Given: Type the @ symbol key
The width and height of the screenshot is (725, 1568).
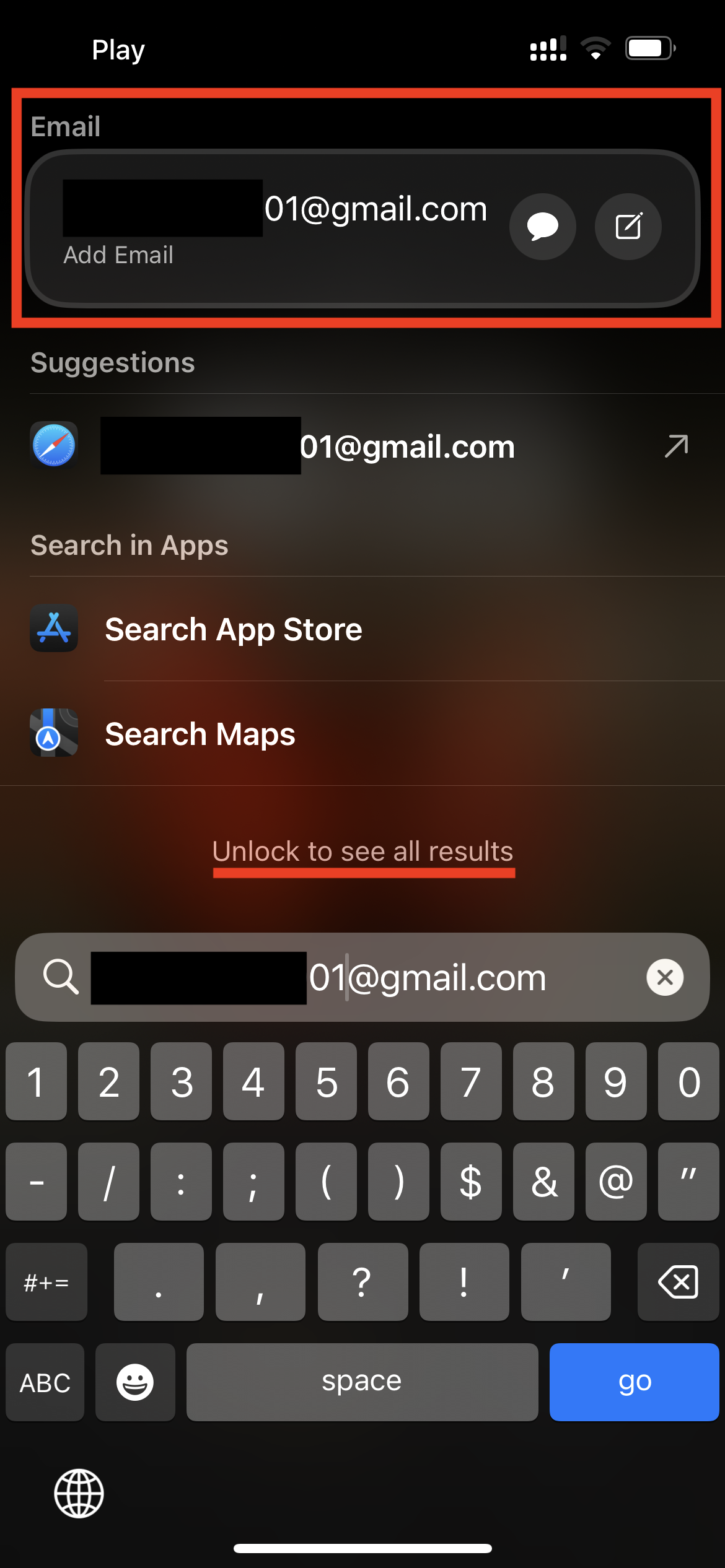Looking at the screenshot, I should click(615, 1182).
